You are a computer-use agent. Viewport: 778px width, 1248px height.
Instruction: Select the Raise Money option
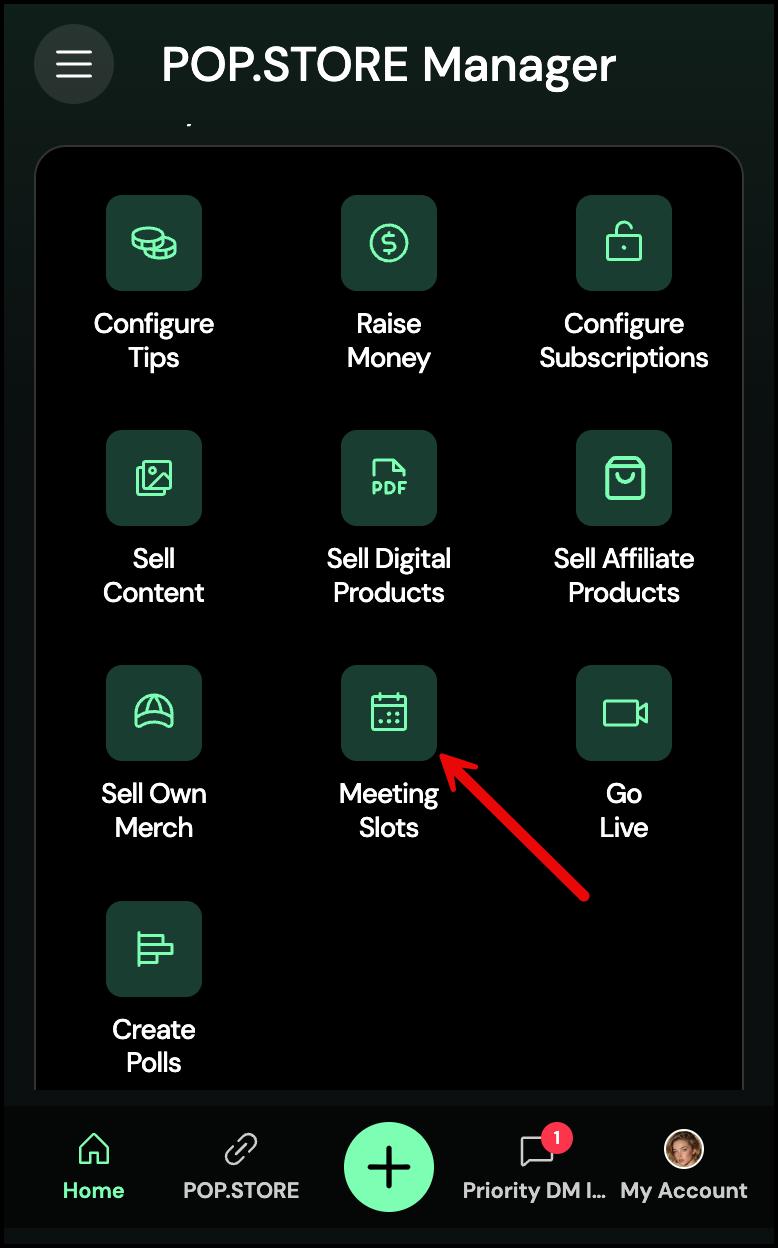[389, 243]
